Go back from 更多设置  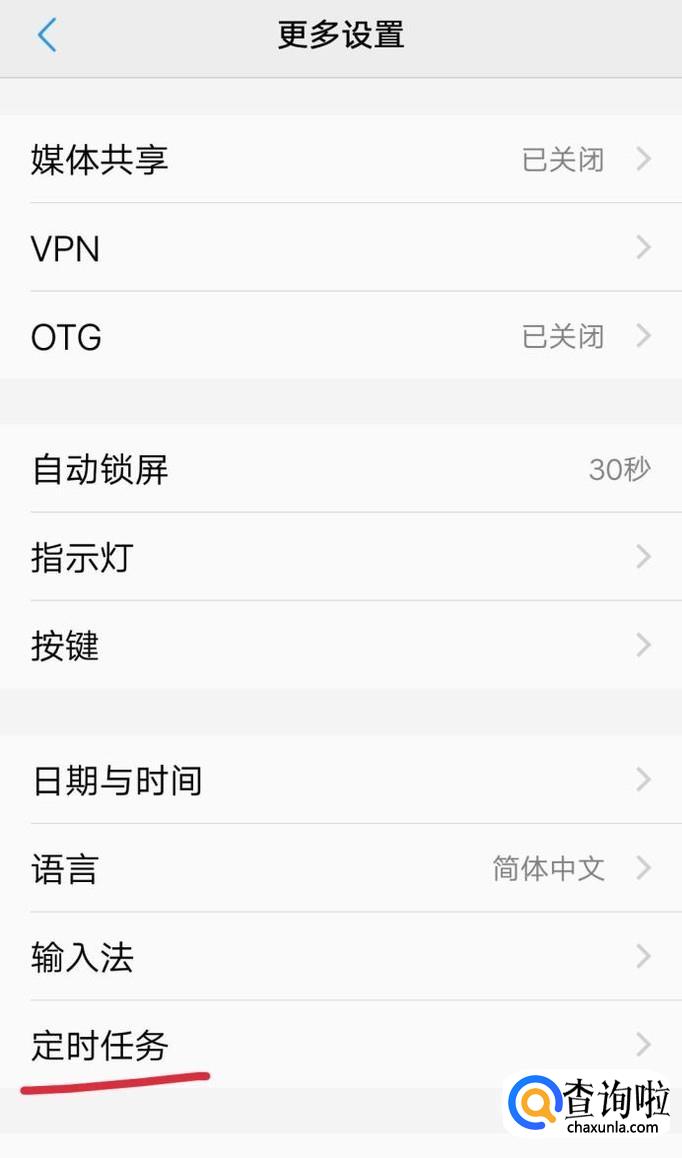pos(46,36)
